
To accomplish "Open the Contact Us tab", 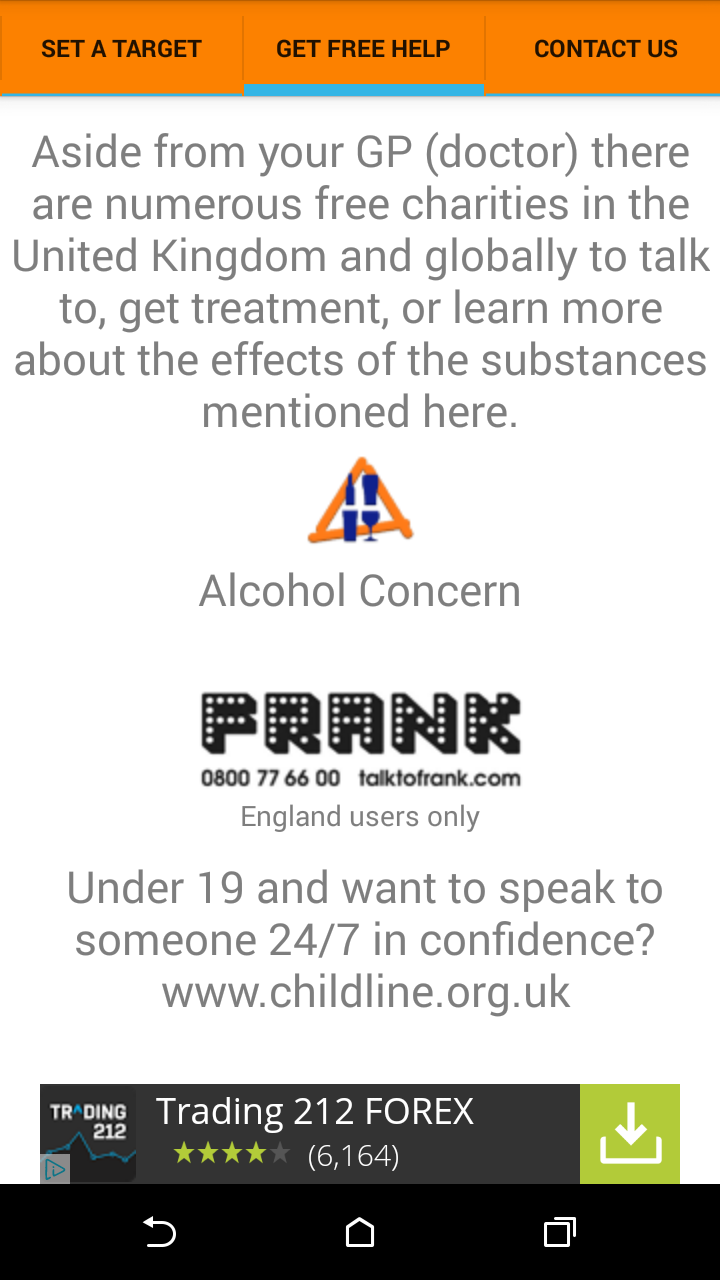I will [x=605, y=48].
